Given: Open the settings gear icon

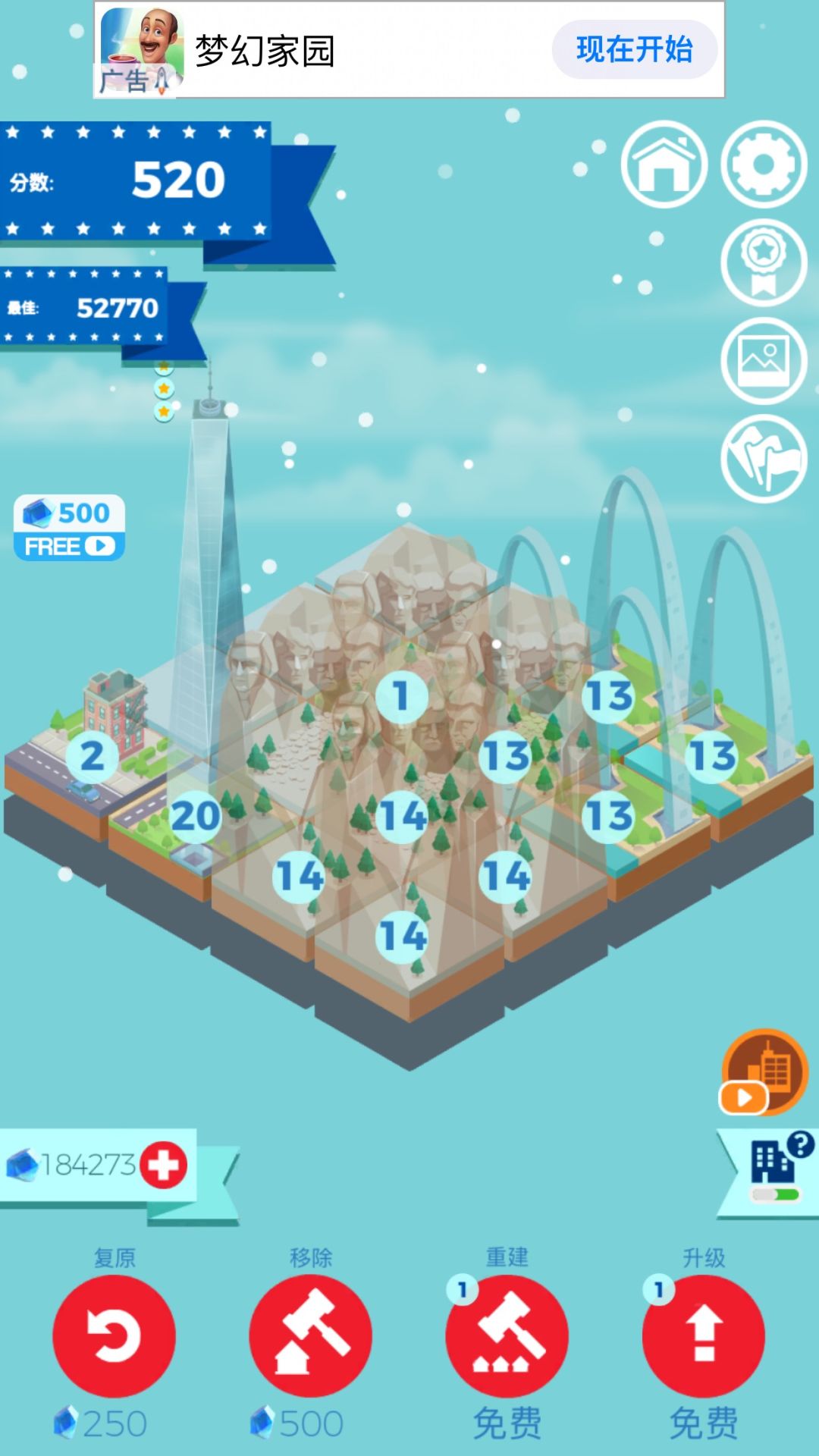Looking at the screenshot, I should [x=764, y=163].
